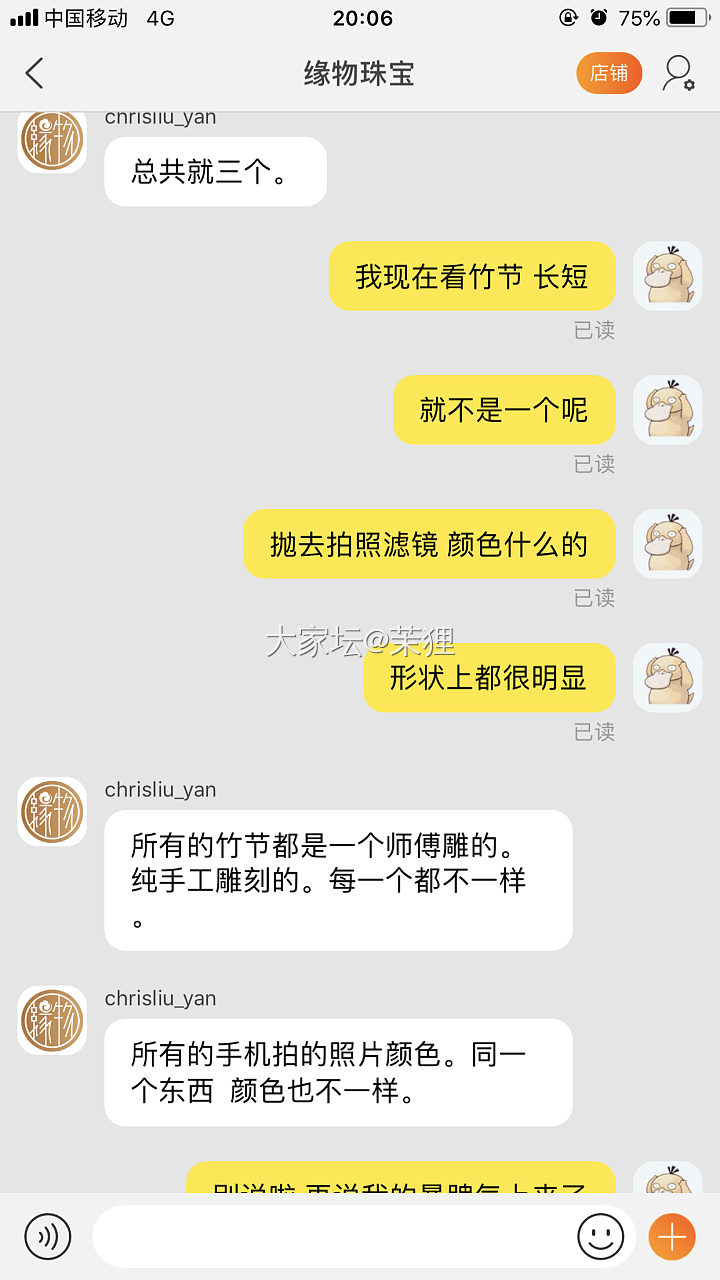Tap my avatar beside 我现在看竹节 长短
Screen dimensions: 720x1280
(x=668, y=276)
